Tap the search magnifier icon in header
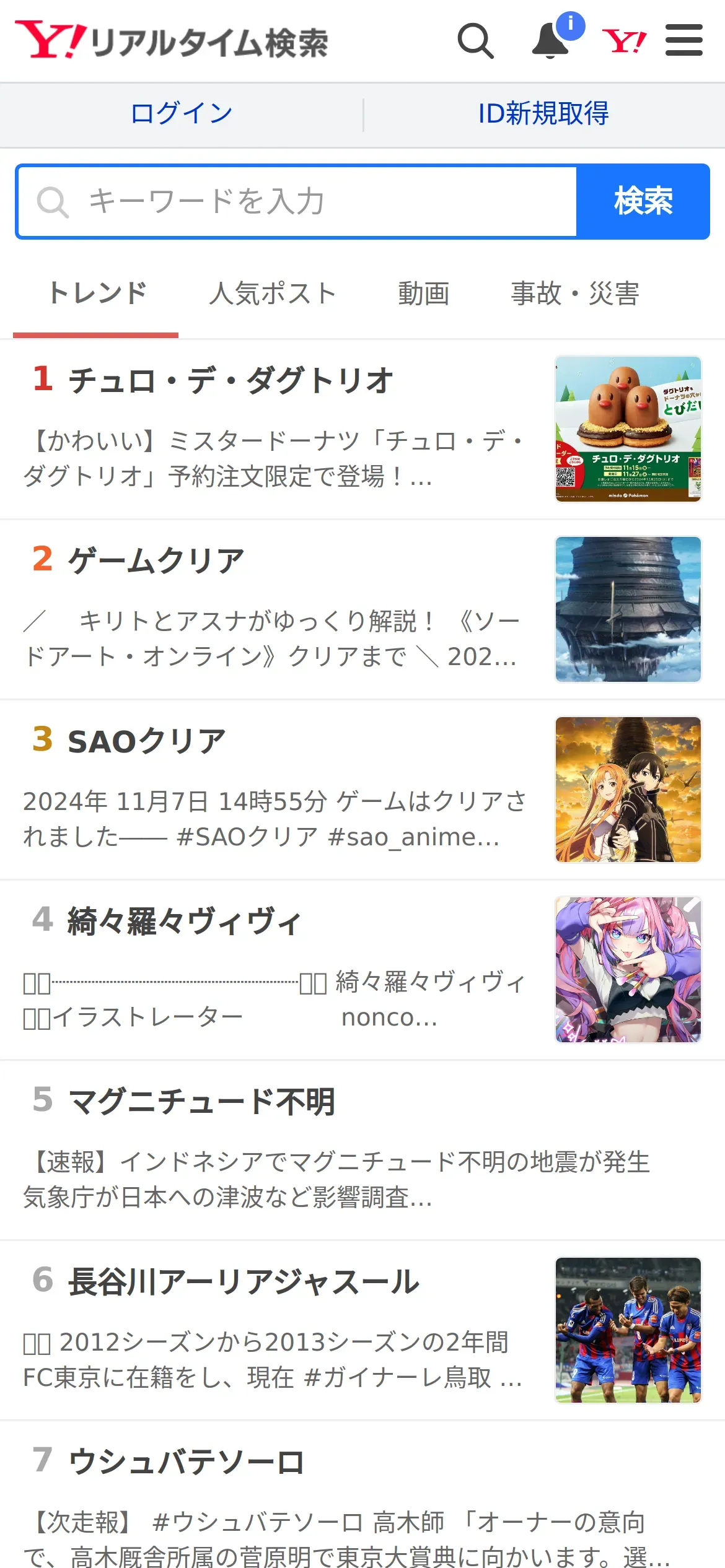The image size is (725, 1568). (x=475, y=41)
